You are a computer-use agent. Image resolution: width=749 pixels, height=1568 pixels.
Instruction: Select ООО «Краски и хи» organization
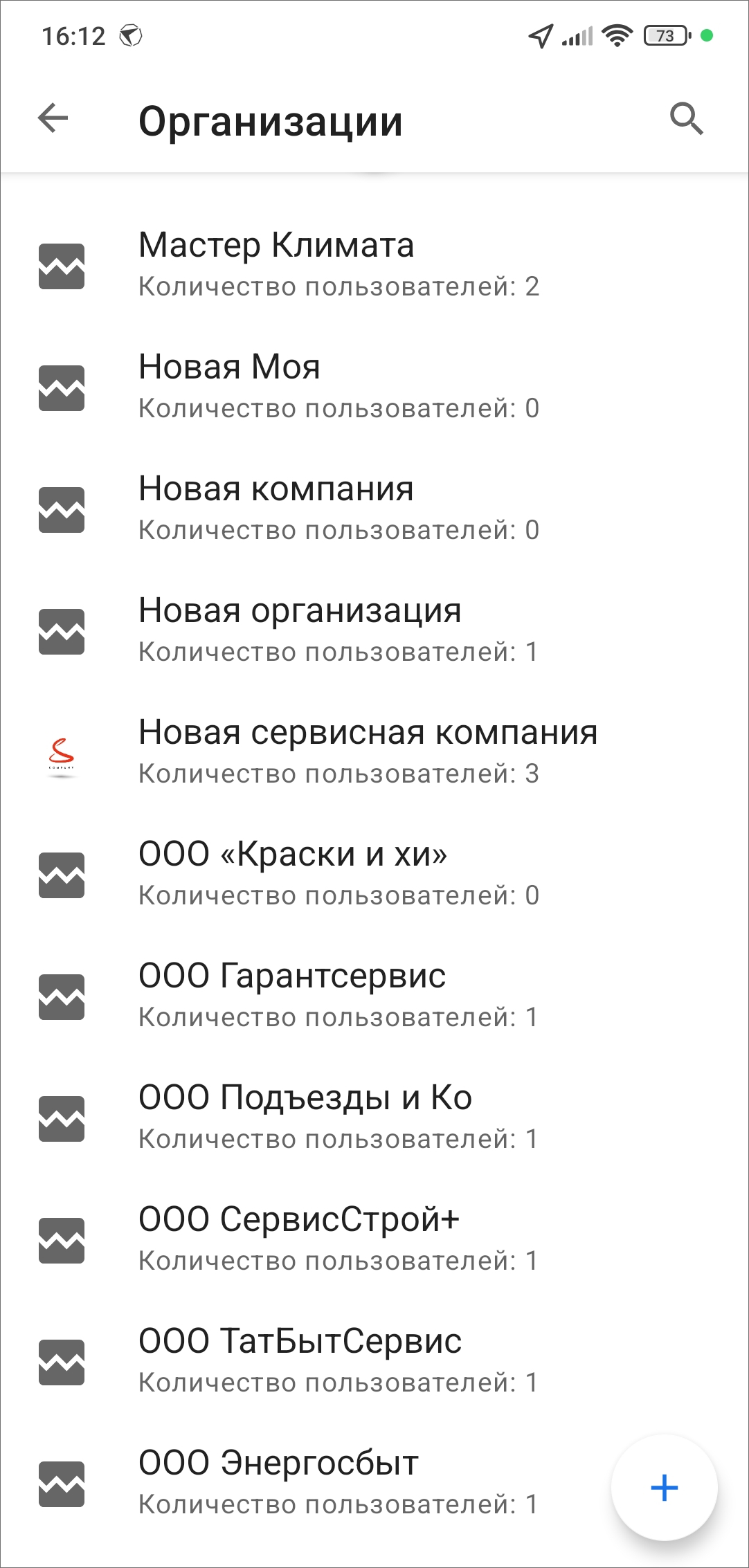click(339, 874)
